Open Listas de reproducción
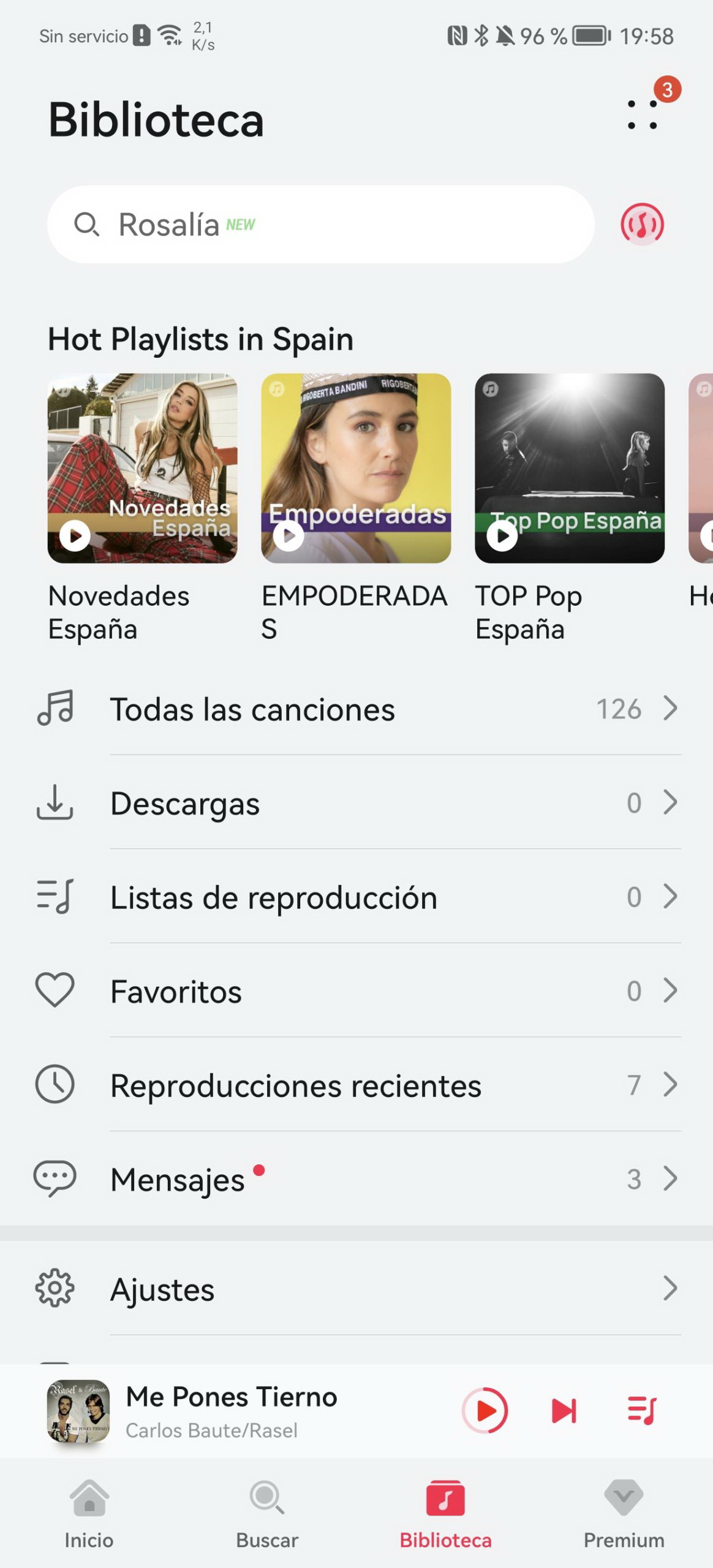 point(356,897)
